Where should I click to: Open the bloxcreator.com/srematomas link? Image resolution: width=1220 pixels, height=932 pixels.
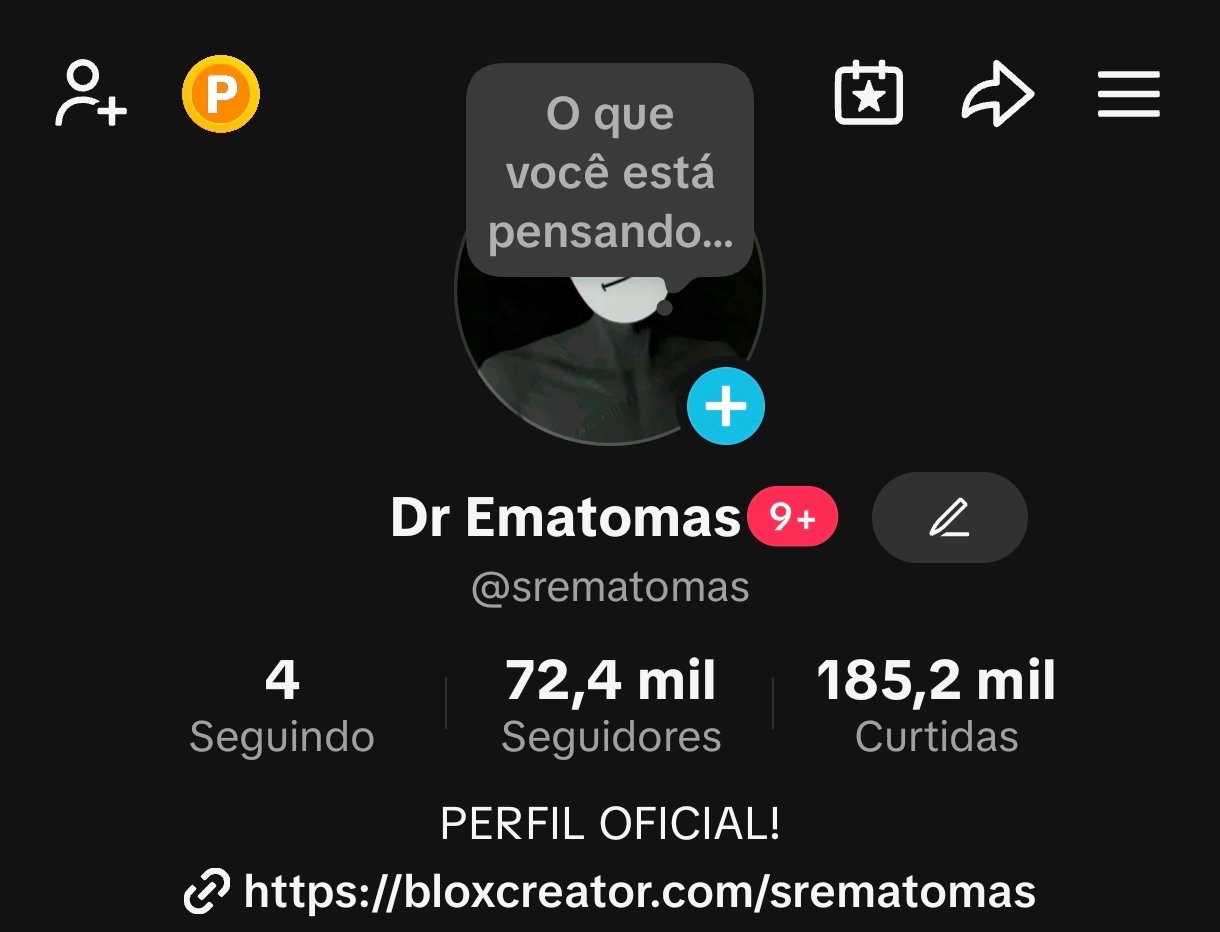[610, 891]
